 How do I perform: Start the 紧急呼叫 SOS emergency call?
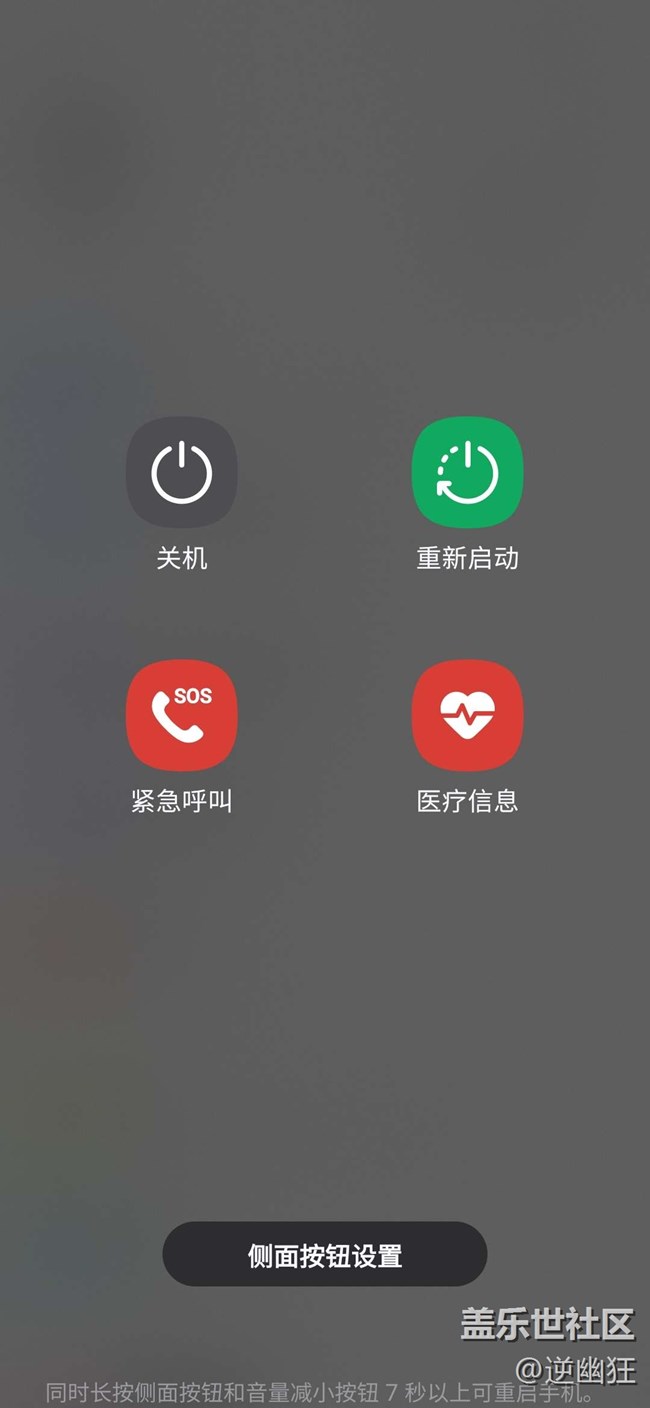182,715
